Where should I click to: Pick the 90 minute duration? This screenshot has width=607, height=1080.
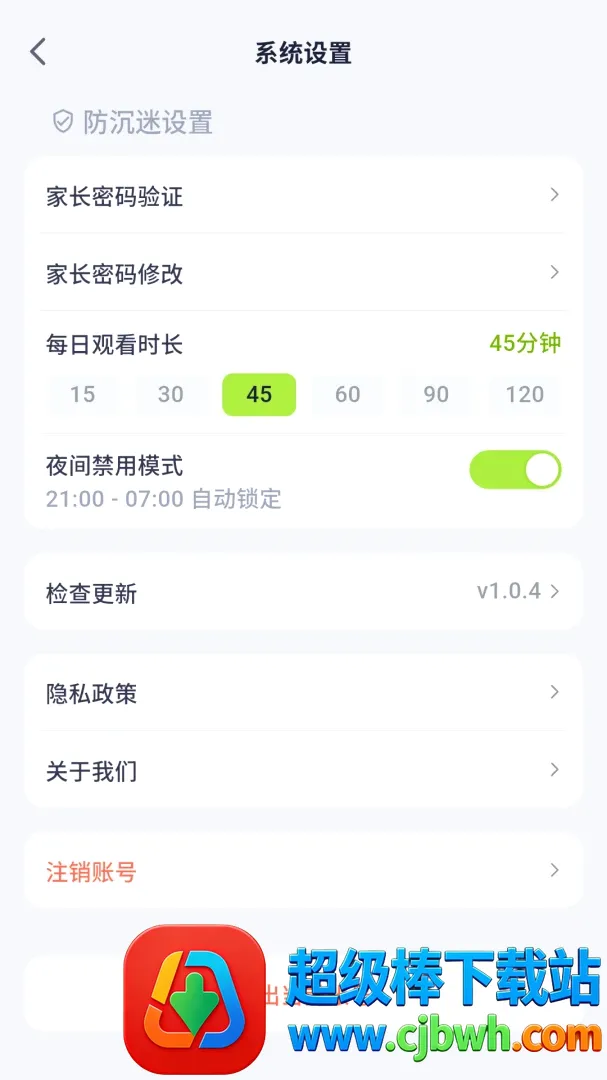tap(436, 395)
